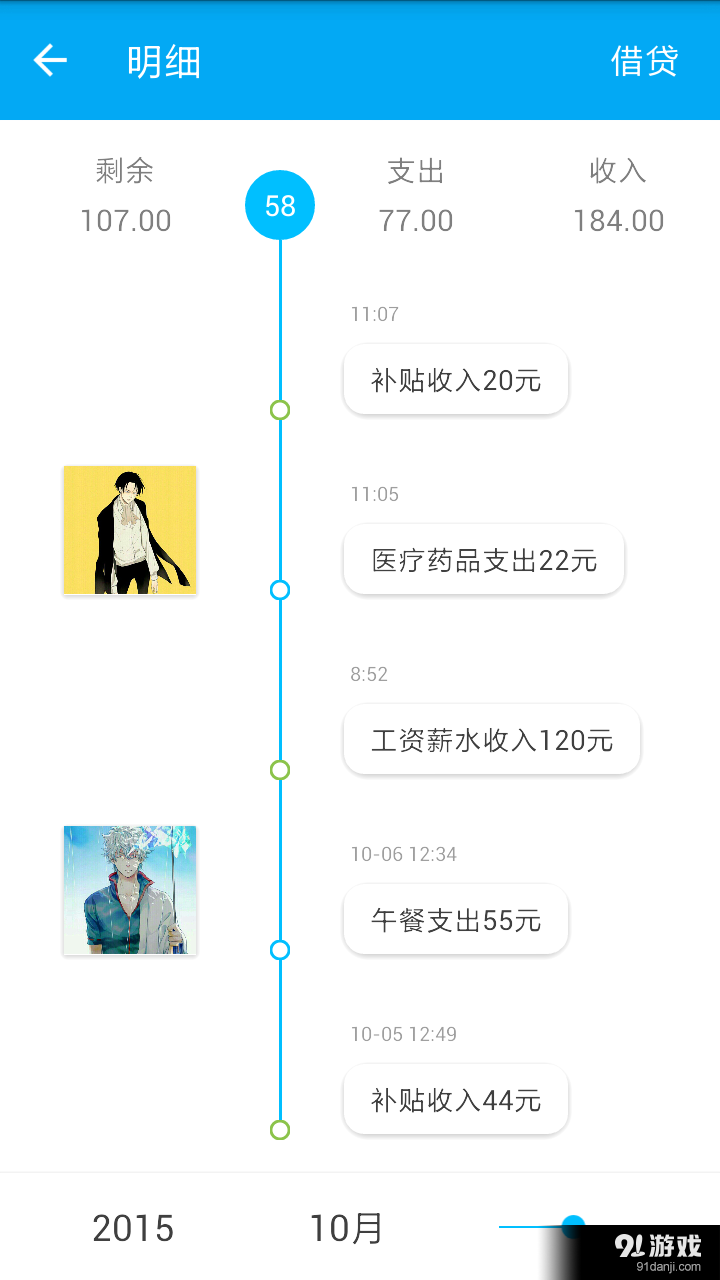Open the 10月 month selector

tap(347, 1227)
